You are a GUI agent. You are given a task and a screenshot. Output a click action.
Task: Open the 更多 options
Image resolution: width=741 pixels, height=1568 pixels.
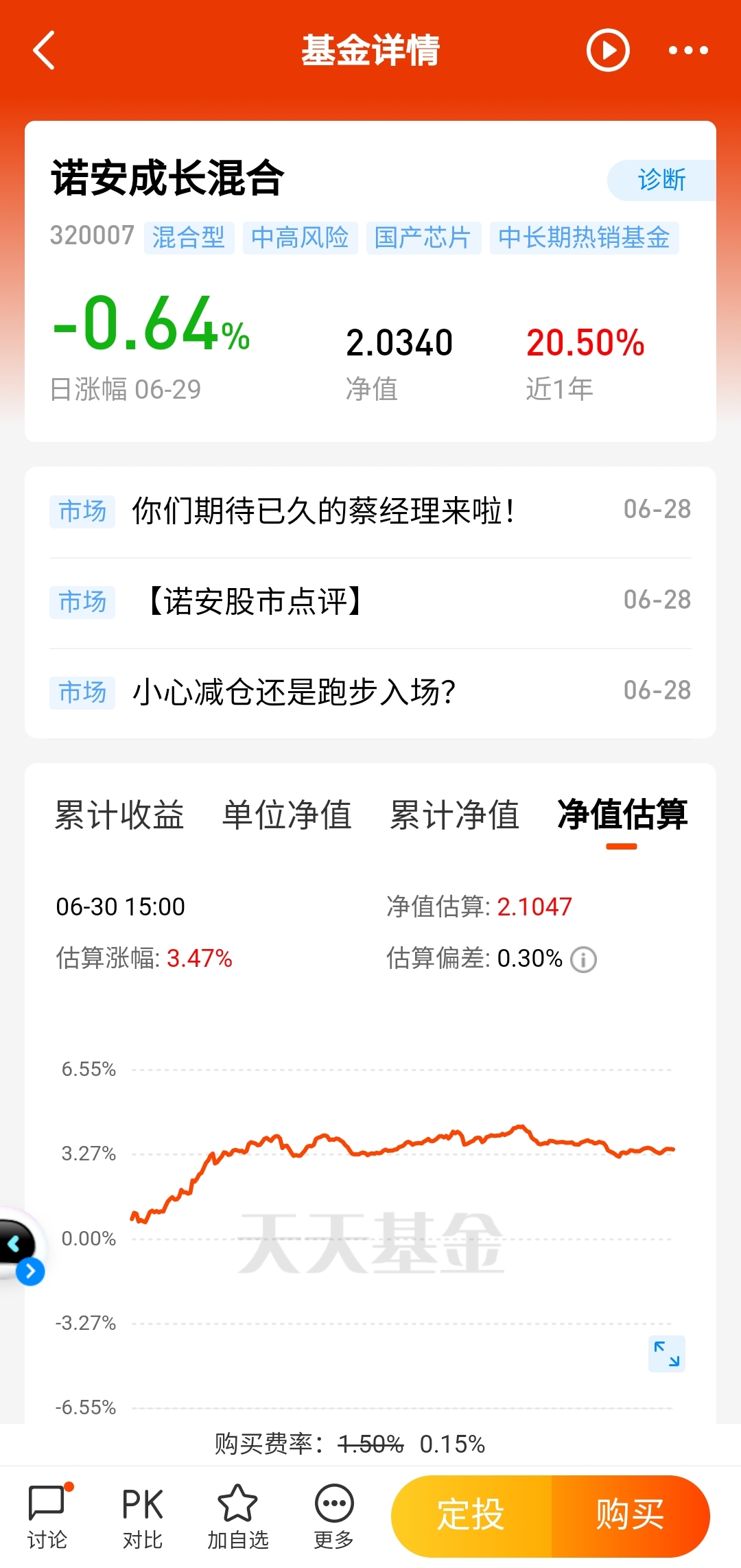tap(333, 1517)
